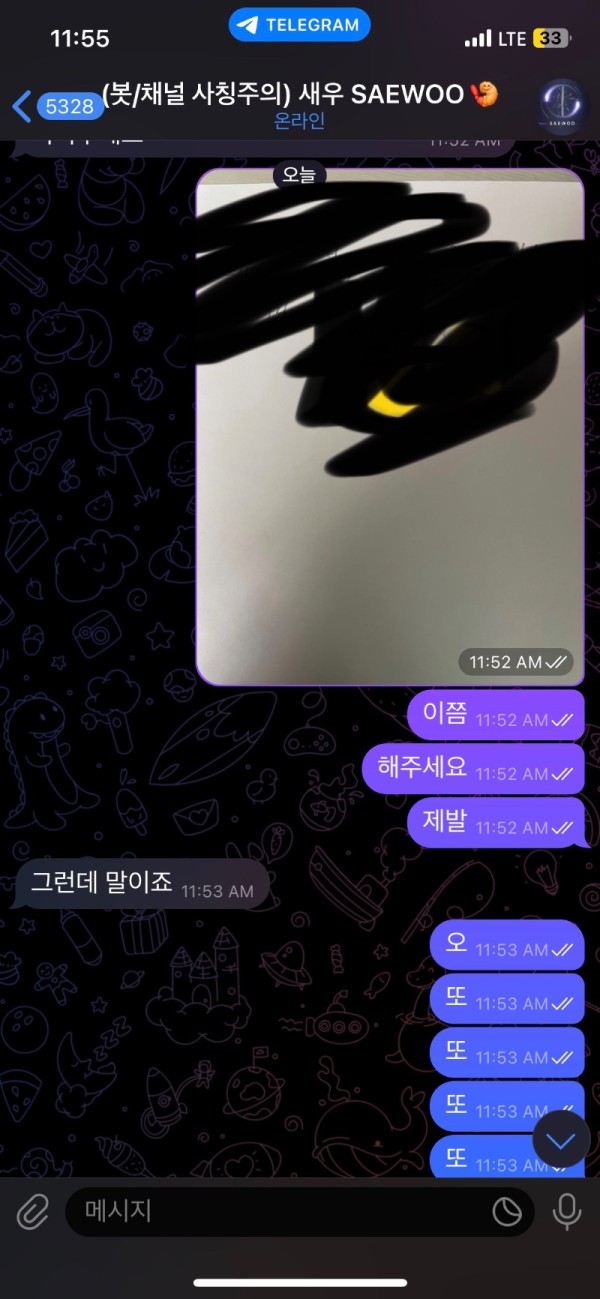600x1299 pixels.
Task: Open the sticker panel icon
Action: 507,1212
